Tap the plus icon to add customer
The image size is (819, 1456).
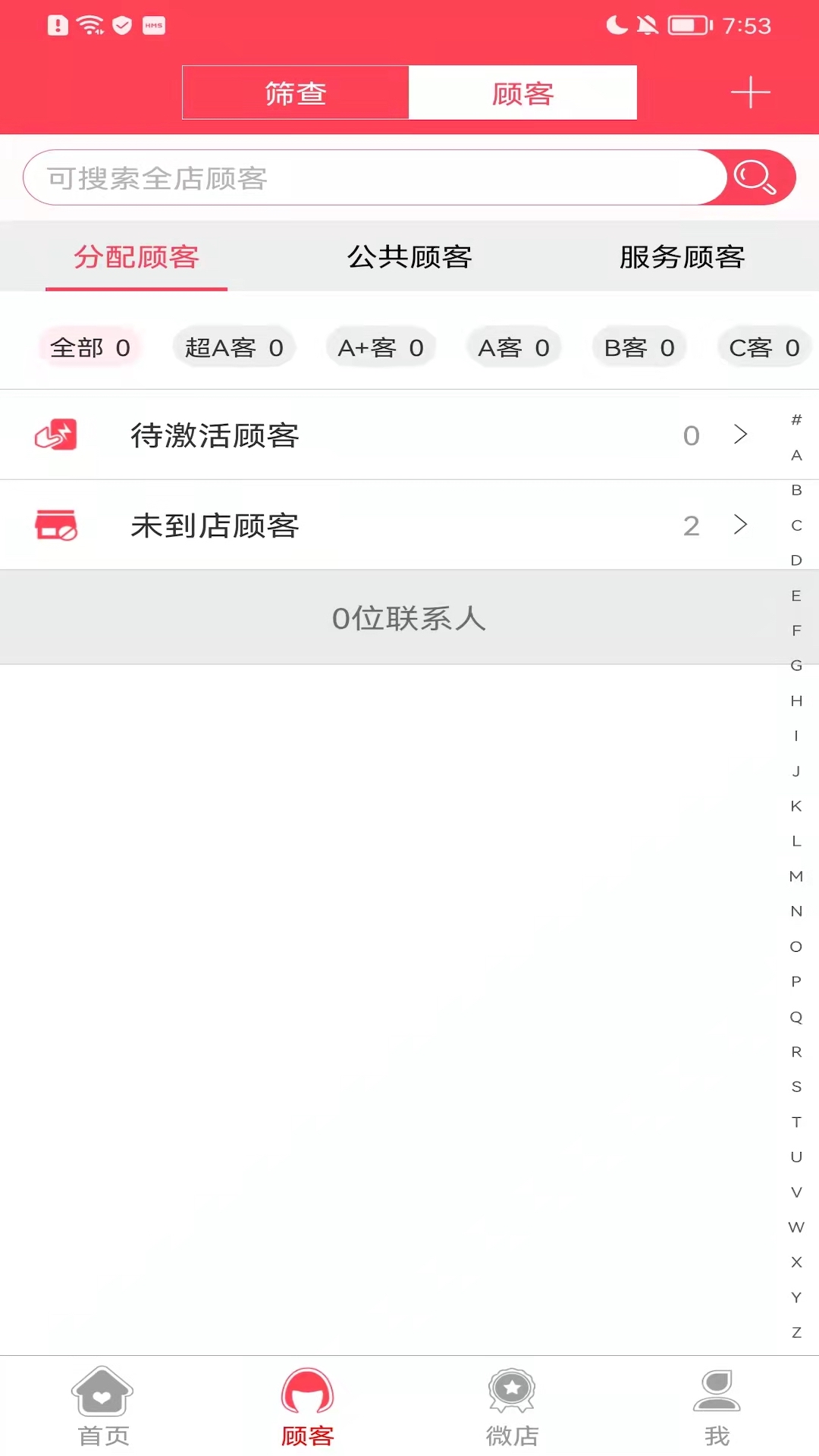[x=750, y=93]
